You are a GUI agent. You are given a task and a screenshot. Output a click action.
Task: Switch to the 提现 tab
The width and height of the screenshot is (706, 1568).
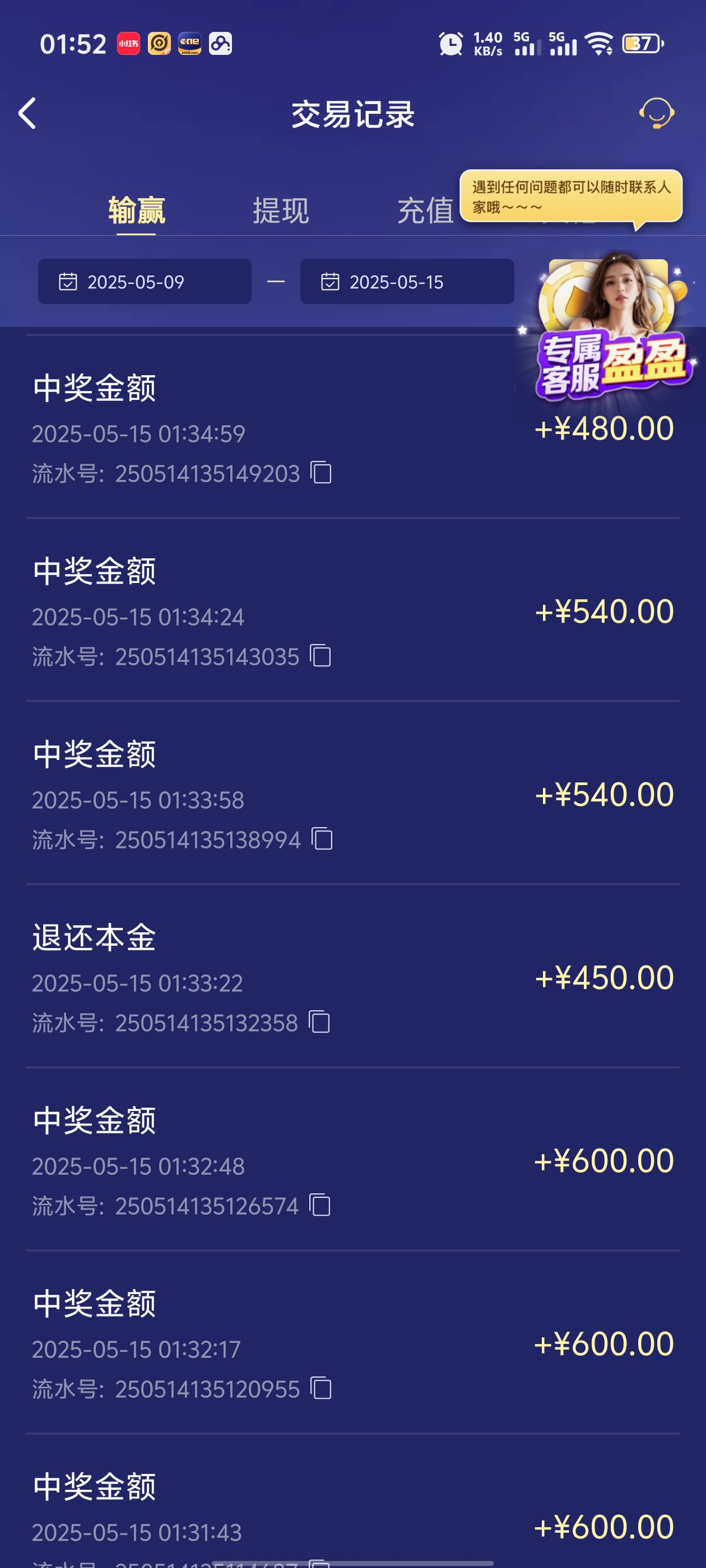[x=281, y=211]
